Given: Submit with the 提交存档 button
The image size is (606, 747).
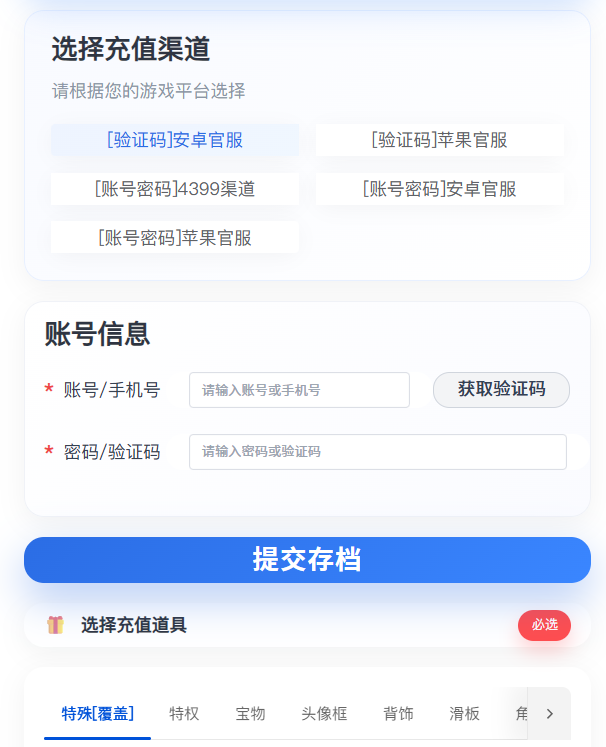Looking at the screenshot, I should 307,560.
